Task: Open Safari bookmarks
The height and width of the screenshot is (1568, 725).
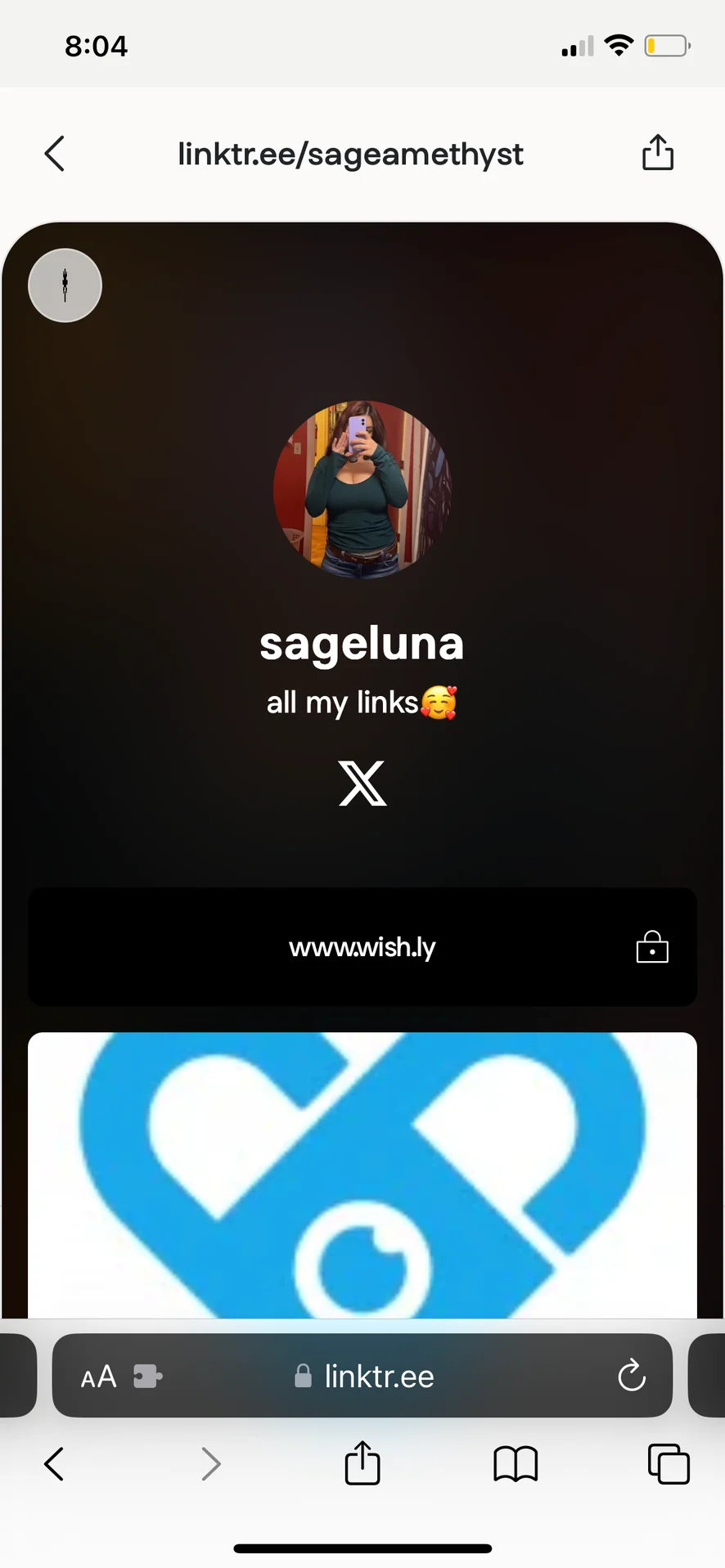Action: coord(516,1463)
